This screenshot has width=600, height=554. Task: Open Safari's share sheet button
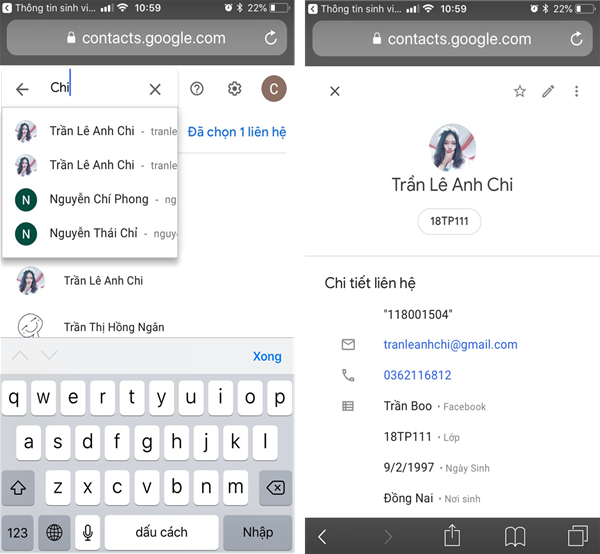point(450,536)
